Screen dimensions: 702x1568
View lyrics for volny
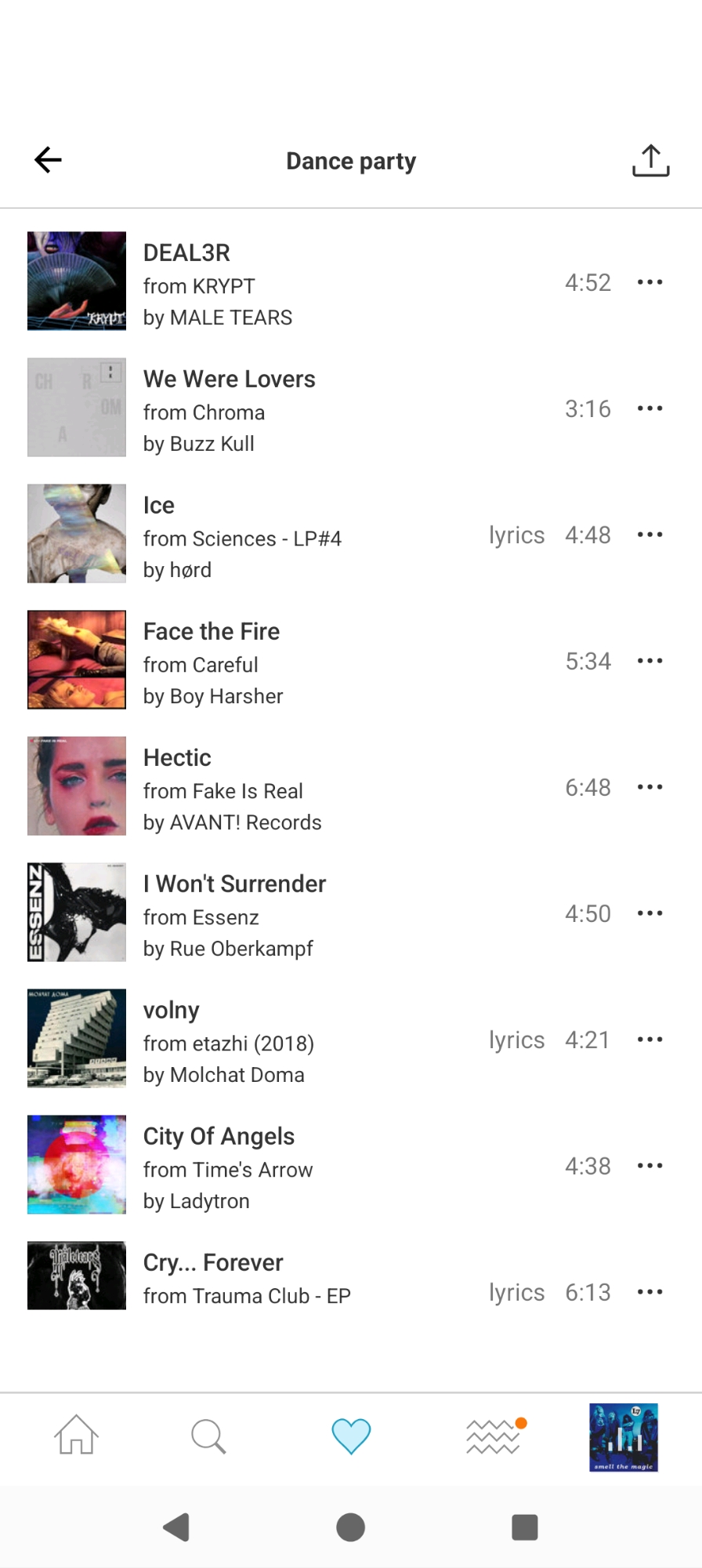click(x=516, y=1040)
